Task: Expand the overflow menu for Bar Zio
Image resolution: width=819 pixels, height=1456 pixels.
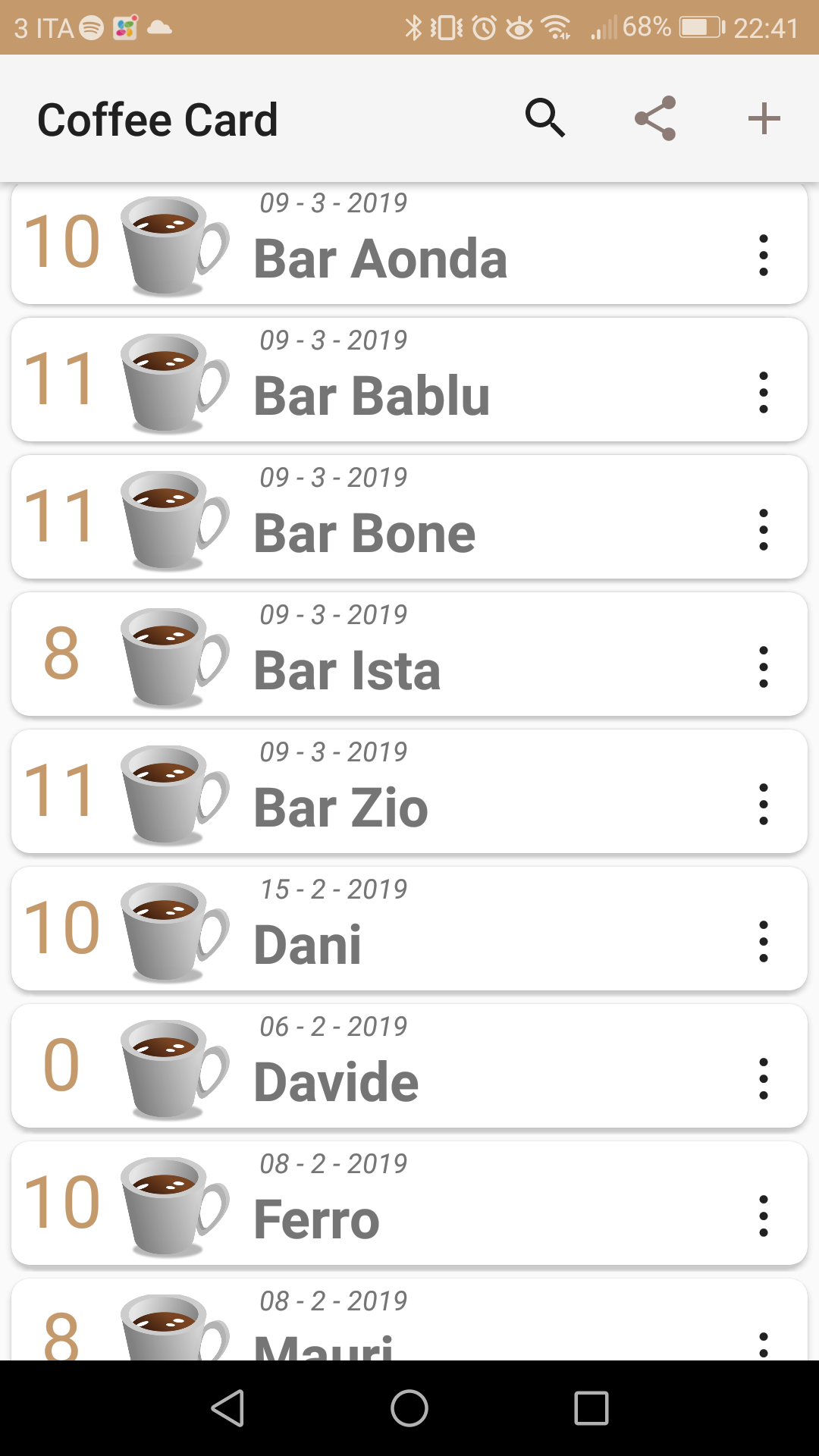Action: click(764, 805)
